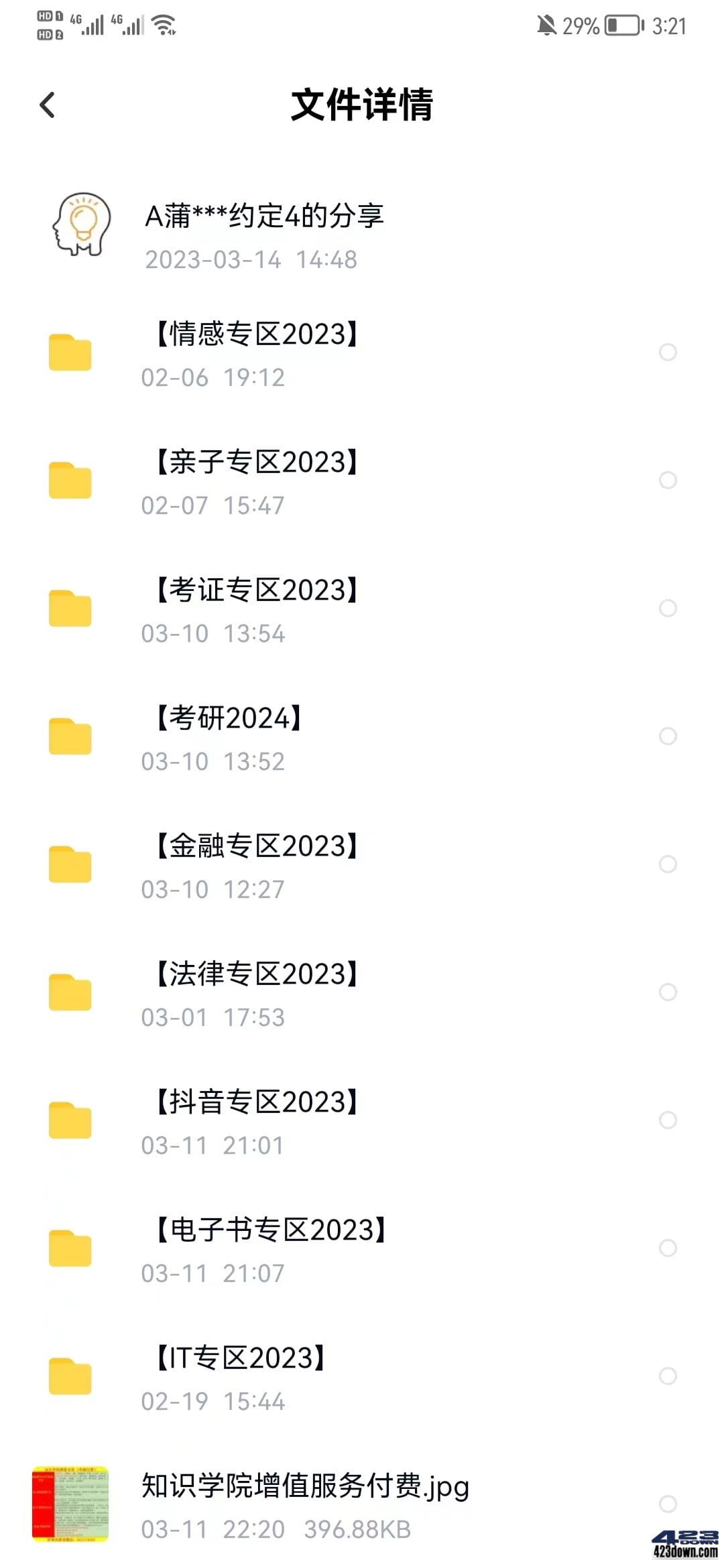Tap the back arrow at top left
Image resolution: width=724 pixels, height=1568 pixels.
click(x=47, y=104)
